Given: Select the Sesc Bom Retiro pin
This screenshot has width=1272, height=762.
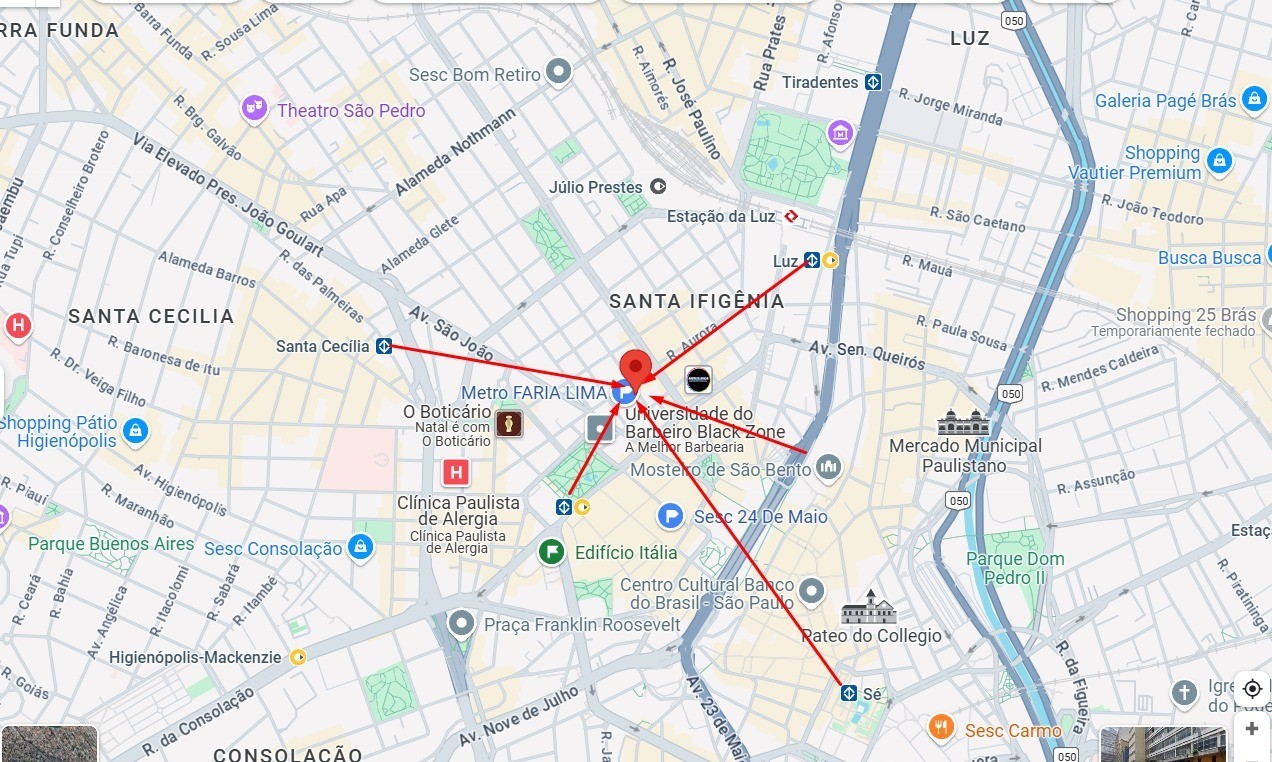Looking at the screenshot, I should click(559, 72).
